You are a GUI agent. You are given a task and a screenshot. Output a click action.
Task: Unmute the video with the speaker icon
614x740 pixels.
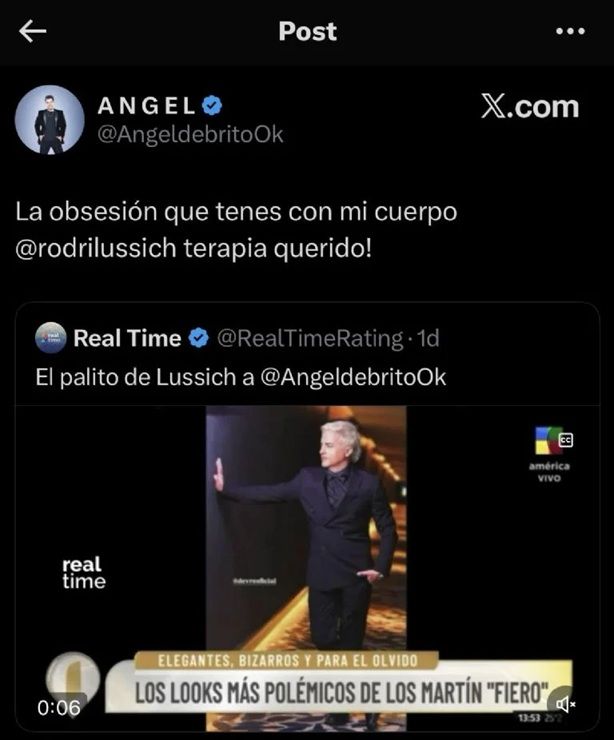566,705
